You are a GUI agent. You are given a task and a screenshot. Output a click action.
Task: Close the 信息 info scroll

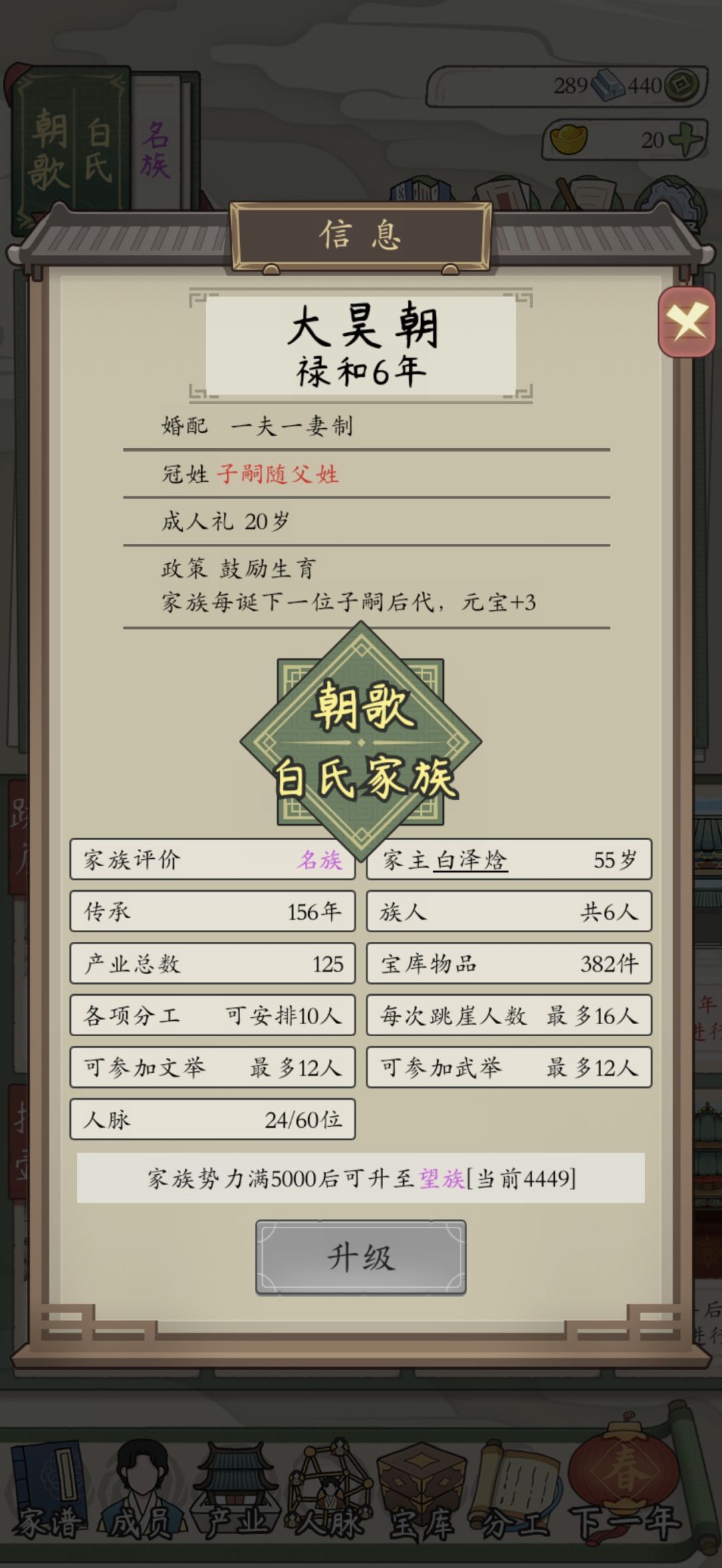pos(687,322)
